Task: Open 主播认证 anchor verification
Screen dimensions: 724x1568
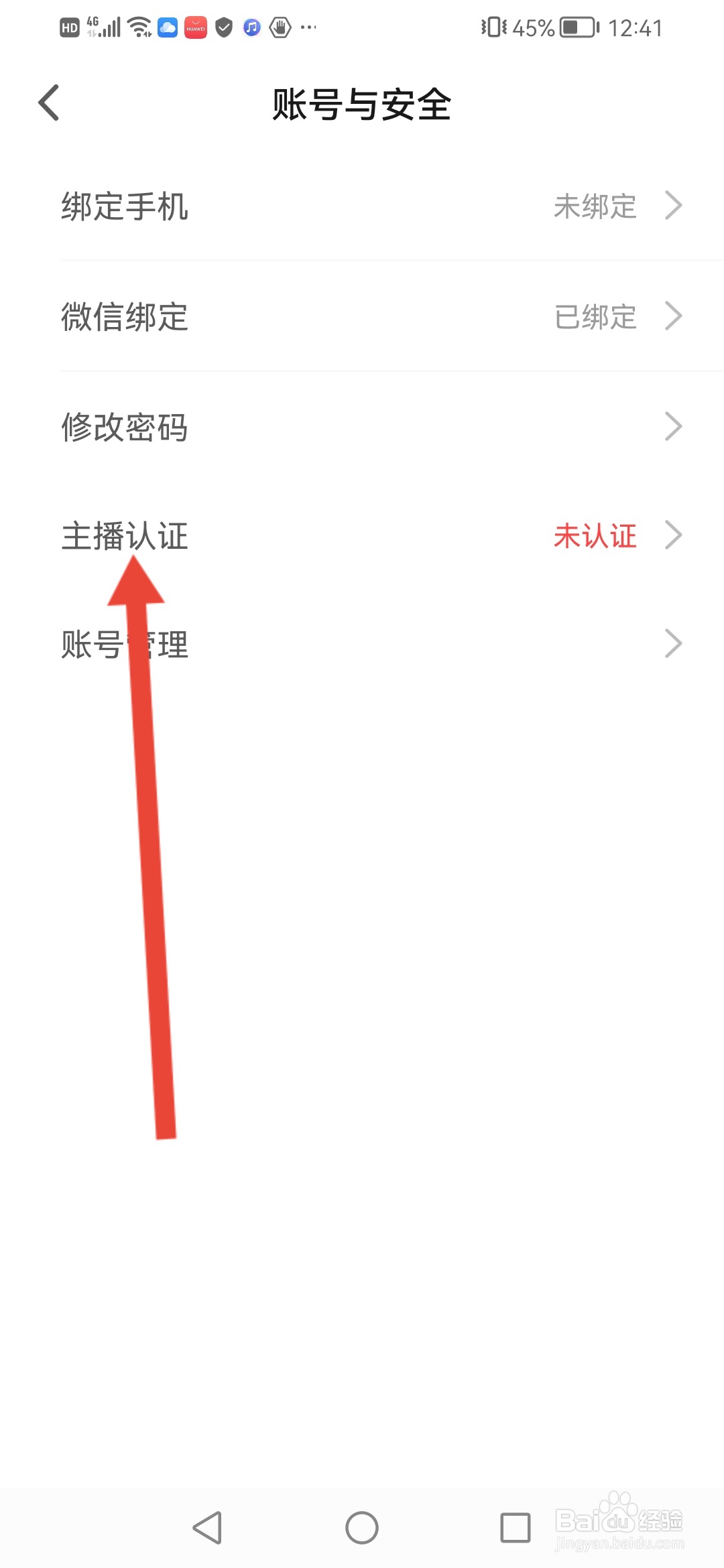Action: click(125, 536)
